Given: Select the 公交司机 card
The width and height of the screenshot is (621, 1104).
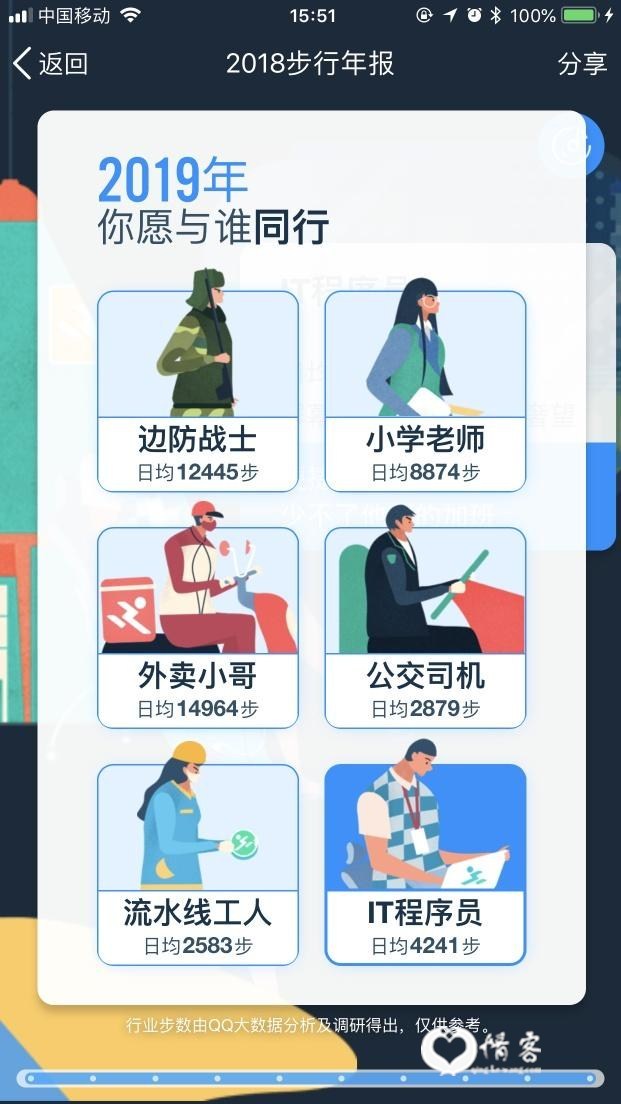Looking at the screenshot, I should click(425, 627).
